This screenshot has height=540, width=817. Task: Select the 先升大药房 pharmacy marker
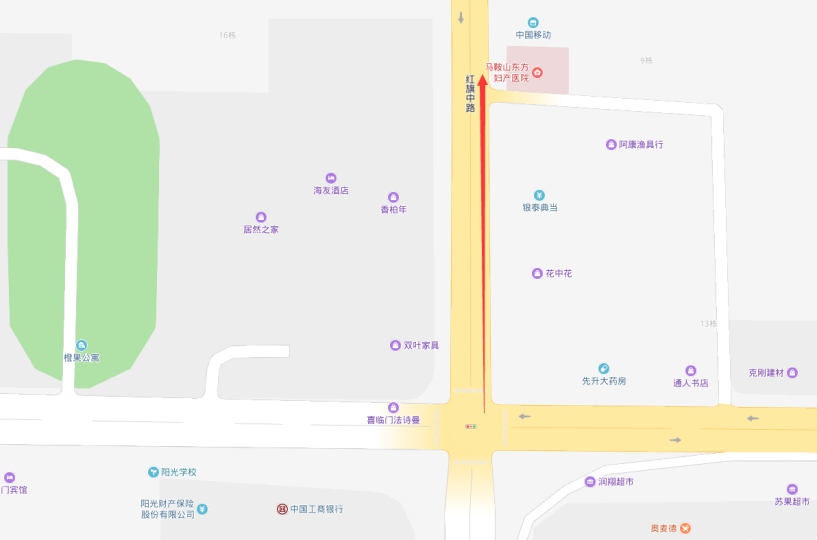604,369
